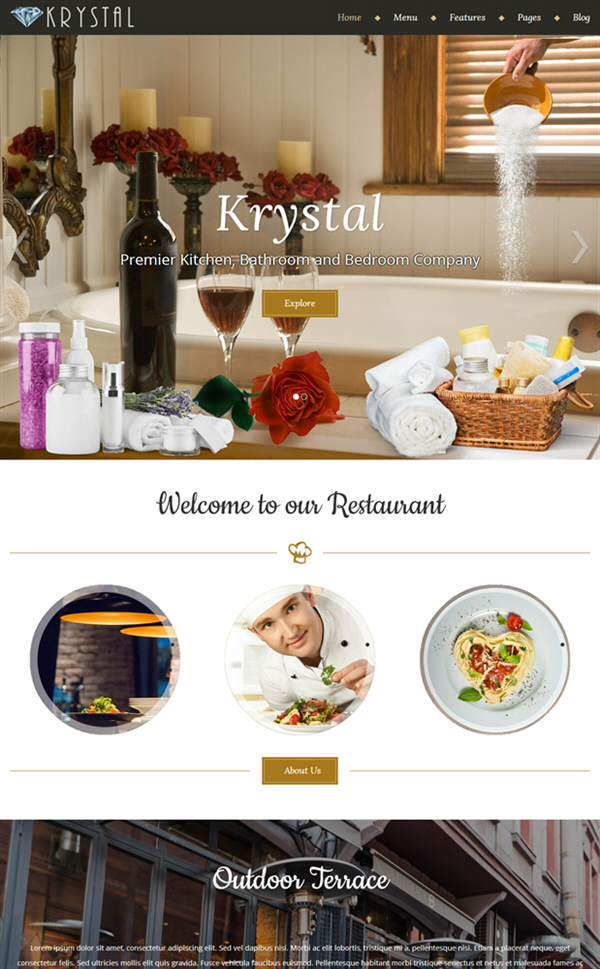The width and height of the screenshot is (600, 969).
Task: Open the restaurant interior circle image
Action: coord(104,659)
